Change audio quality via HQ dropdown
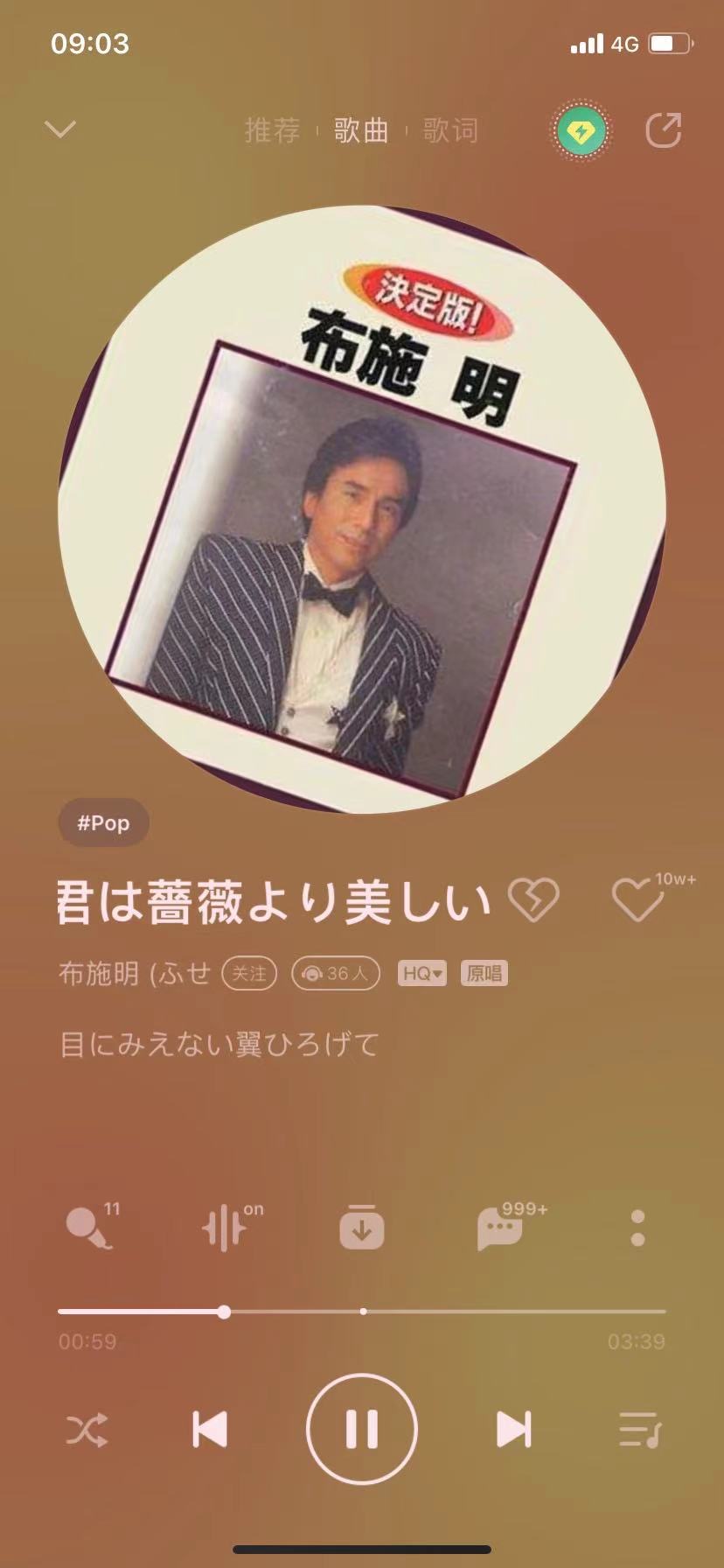This screenshot has height=1568, width=724. [x=422, y=973]
